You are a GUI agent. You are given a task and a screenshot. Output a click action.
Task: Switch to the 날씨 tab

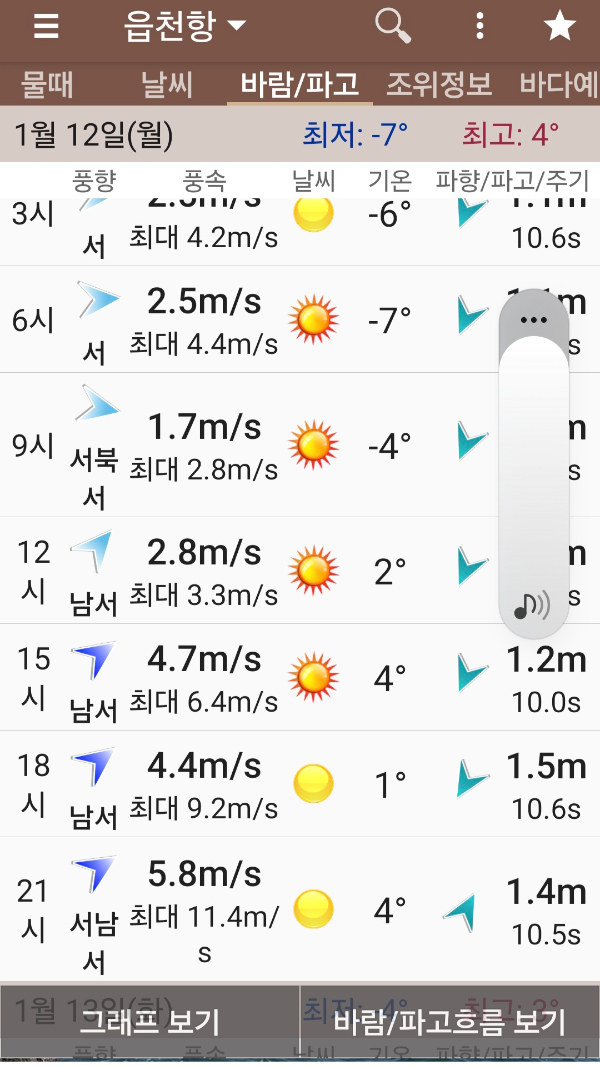(x=167, y=85)
